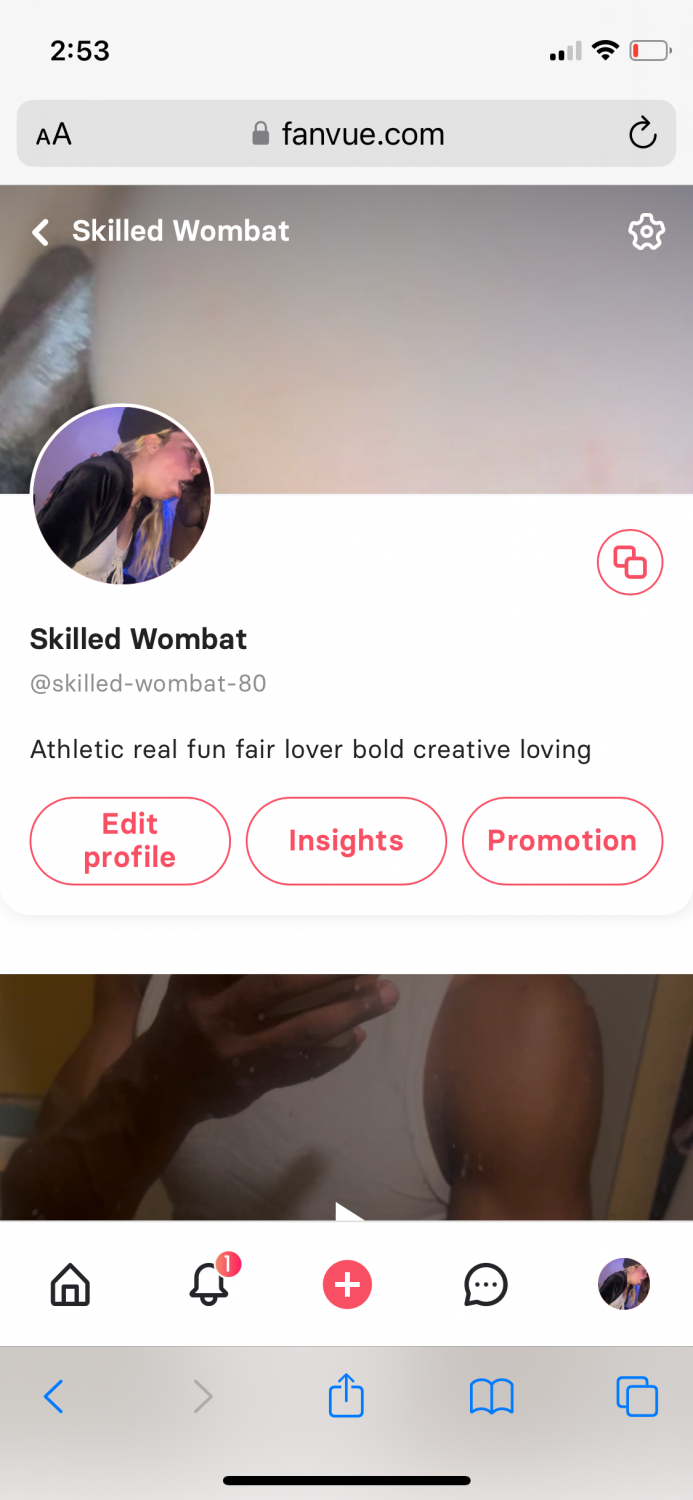
Task: Play the video post
Action: coord(347,1212)
